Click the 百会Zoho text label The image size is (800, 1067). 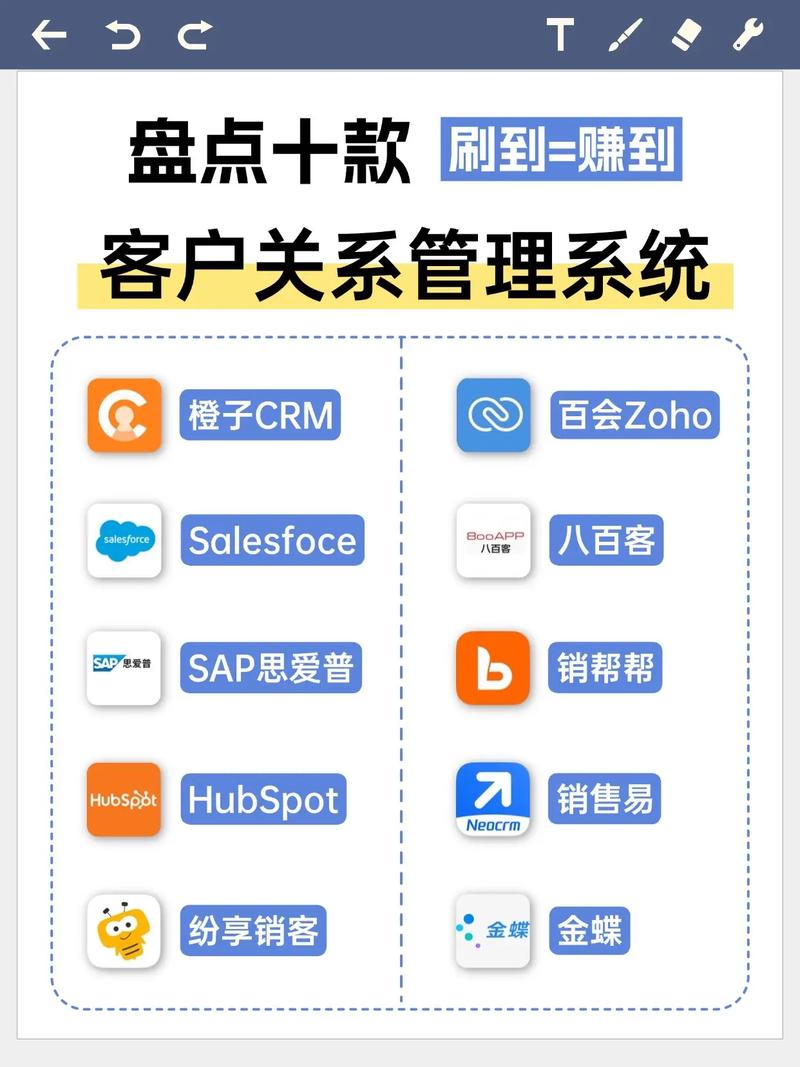pyautogui.click(x=637, y=416)
